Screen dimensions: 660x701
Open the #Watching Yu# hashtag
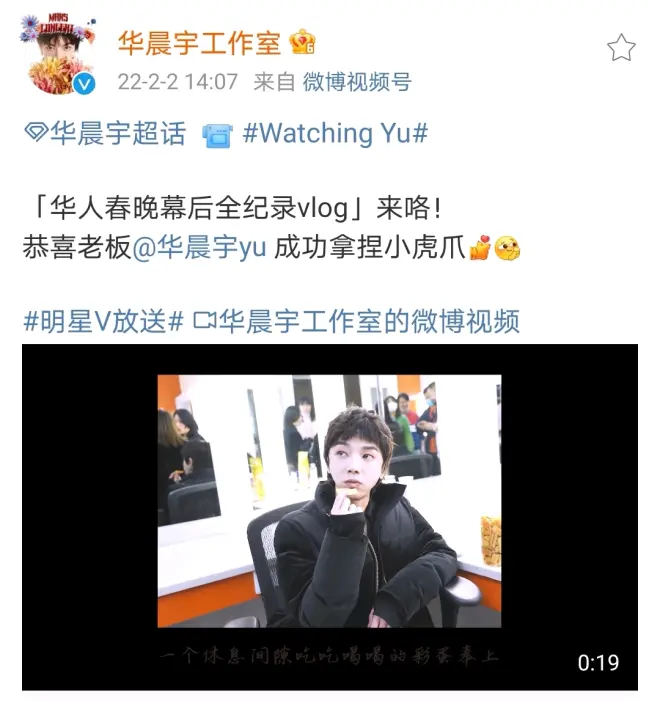(335, 133)
